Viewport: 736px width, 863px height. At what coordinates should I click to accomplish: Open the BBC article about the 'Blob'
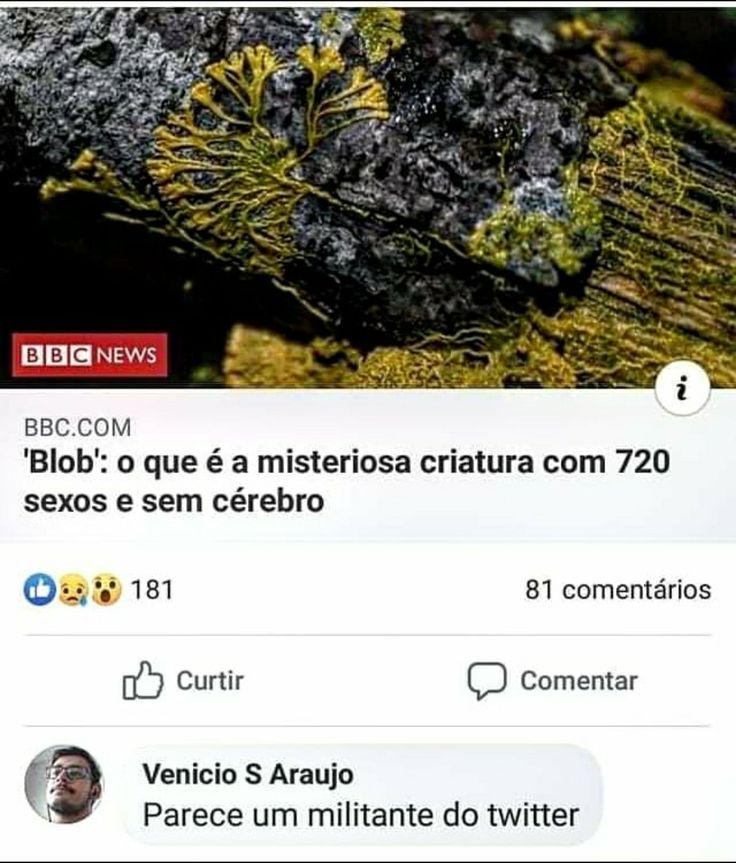(345, 481)
